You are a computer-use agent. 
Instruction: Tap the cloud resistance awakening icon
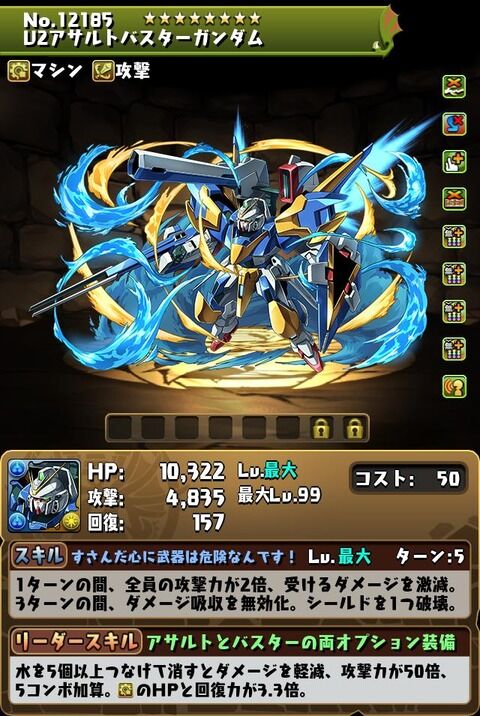(x=454, y=86)
